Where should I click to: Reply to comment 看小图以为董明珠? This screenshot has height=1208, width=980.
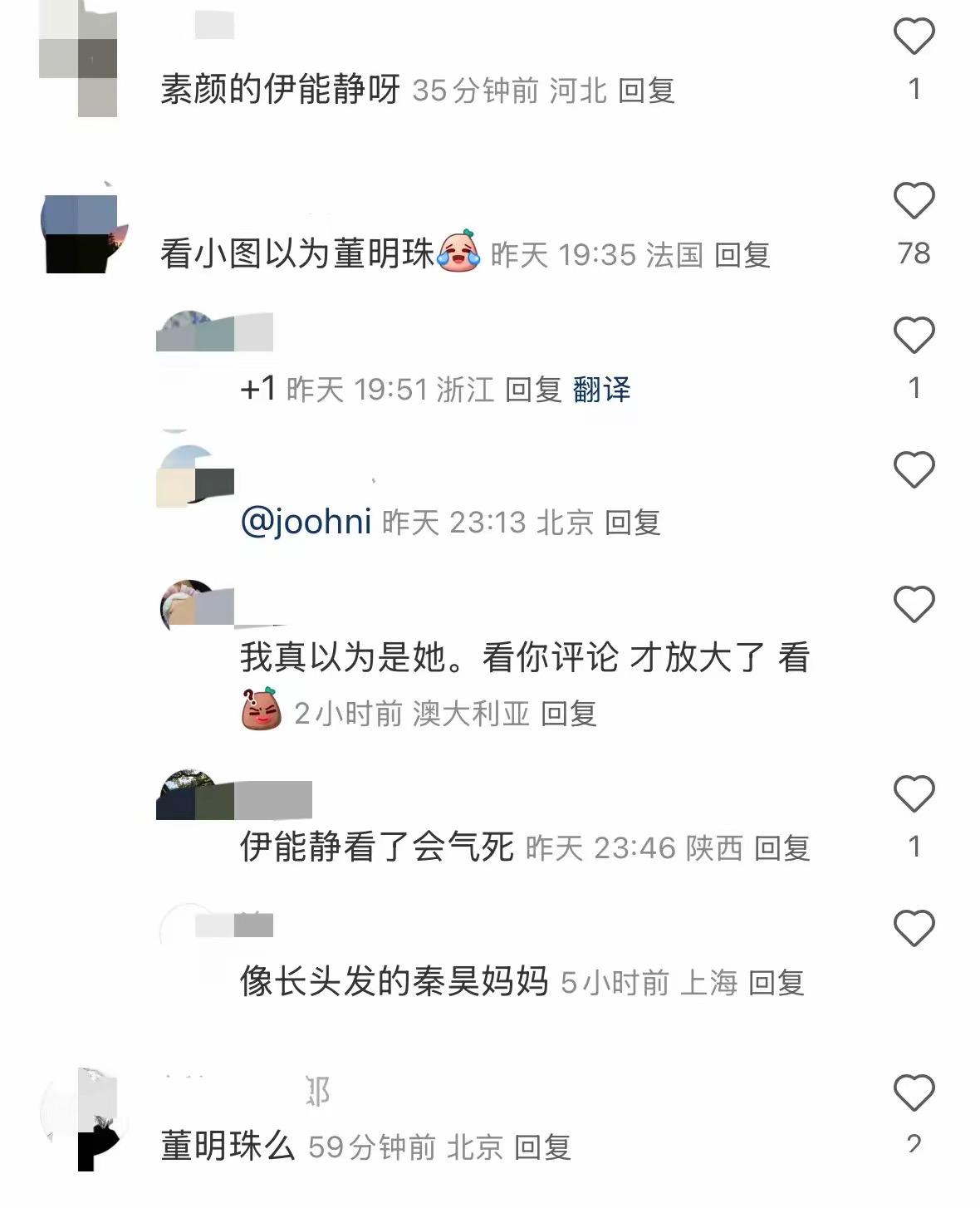742,255
